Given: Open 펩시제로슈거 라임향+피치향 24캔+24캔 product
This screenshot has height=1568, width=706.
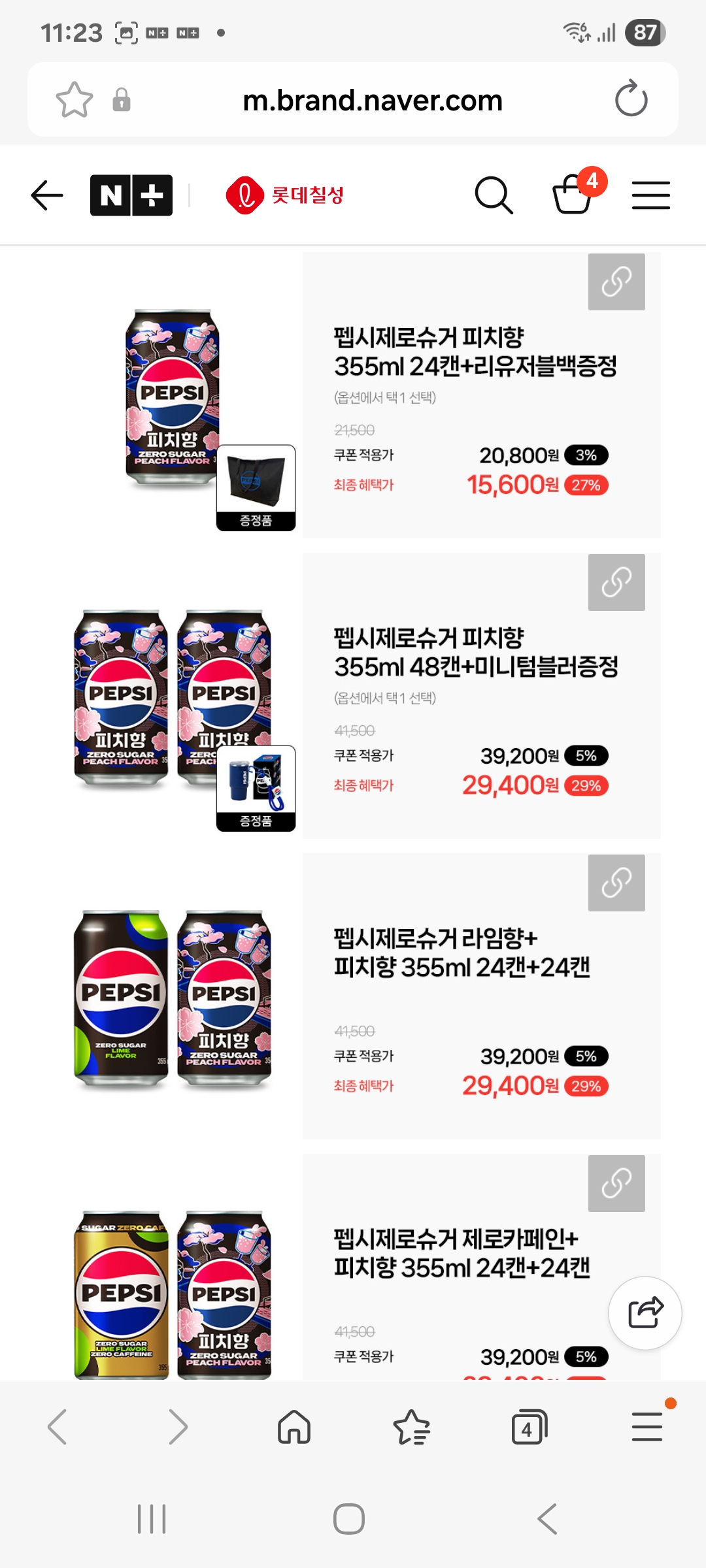Looking at the screenshot, I should [x=462, y=953].
